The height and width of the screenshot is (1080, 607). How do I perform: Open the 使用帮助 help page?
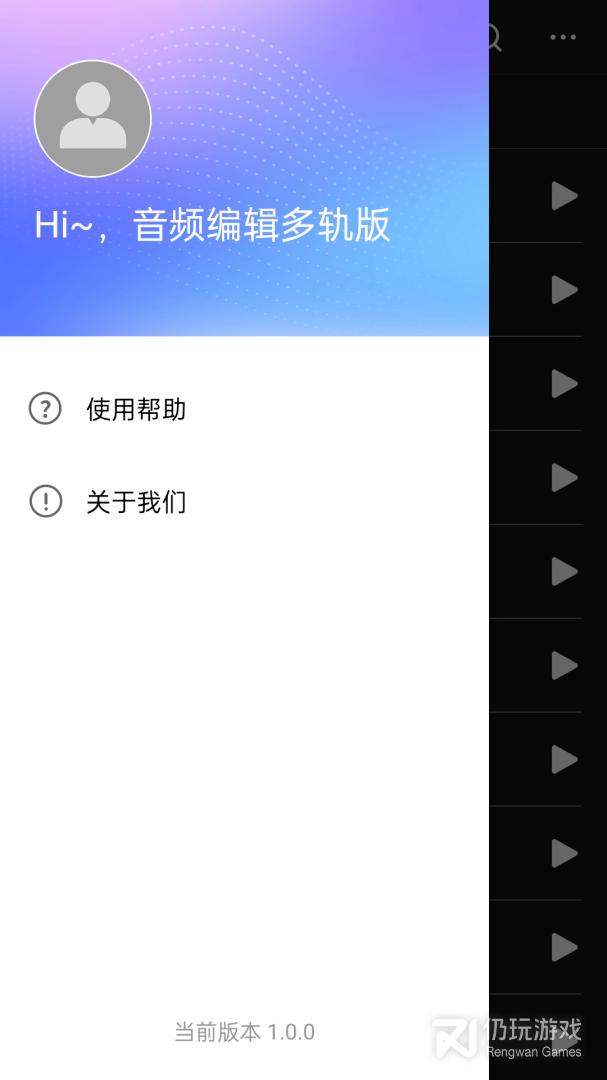click(136, 409)
